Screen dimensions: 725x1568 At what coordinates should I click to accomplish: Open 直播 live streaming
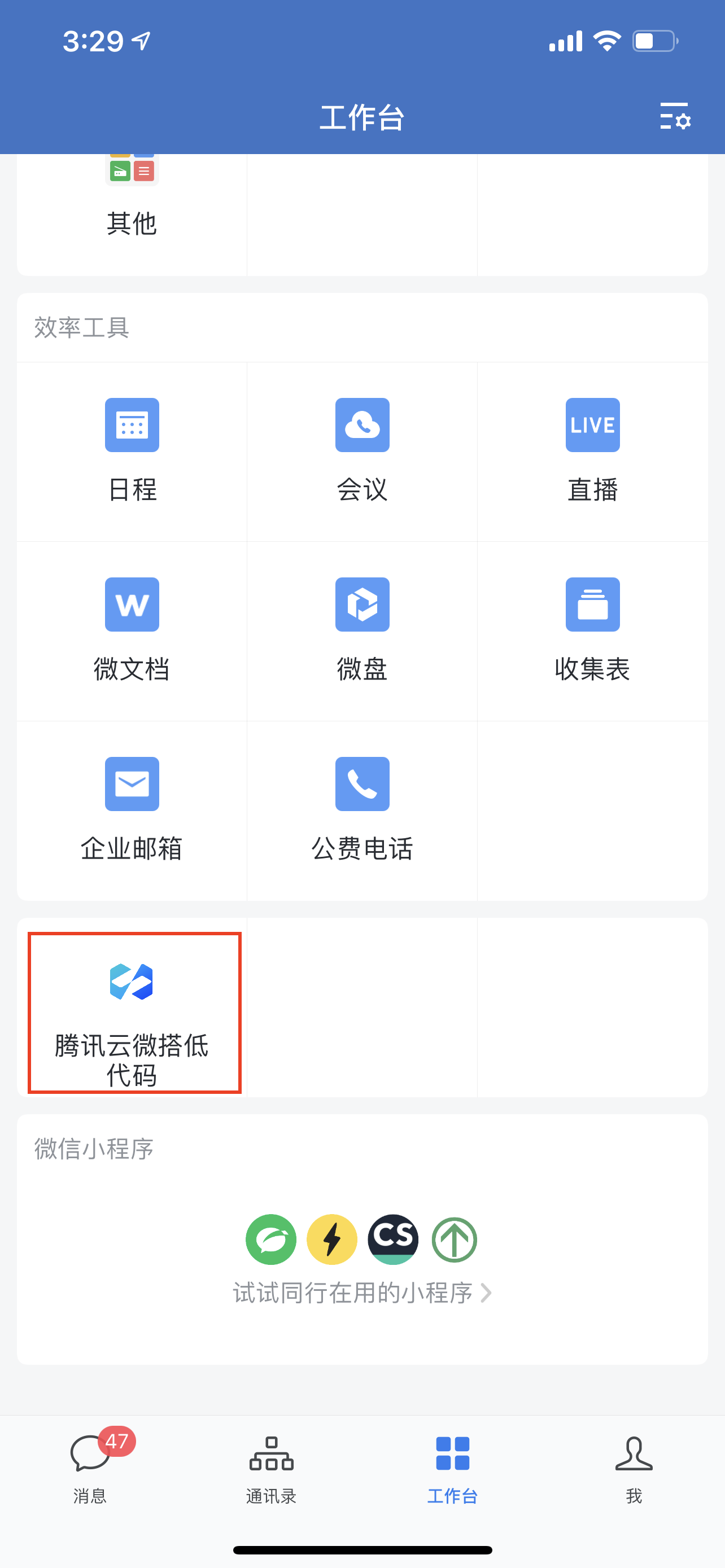[592, 450]
